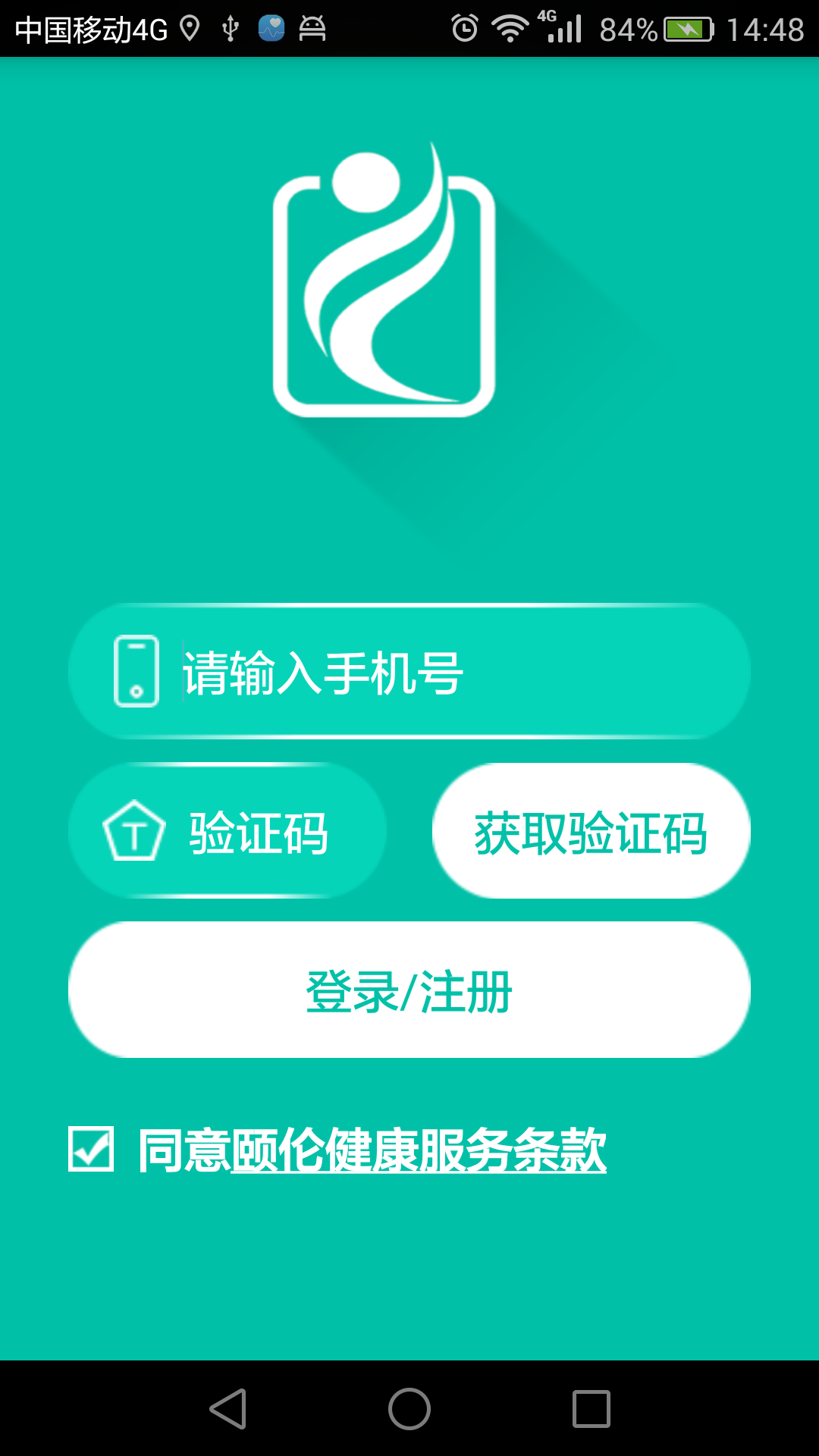Uncheck the agree-to-terms checkbox
The width and height of the screenshot is (819, 1456).
(x=91, y=1149)
